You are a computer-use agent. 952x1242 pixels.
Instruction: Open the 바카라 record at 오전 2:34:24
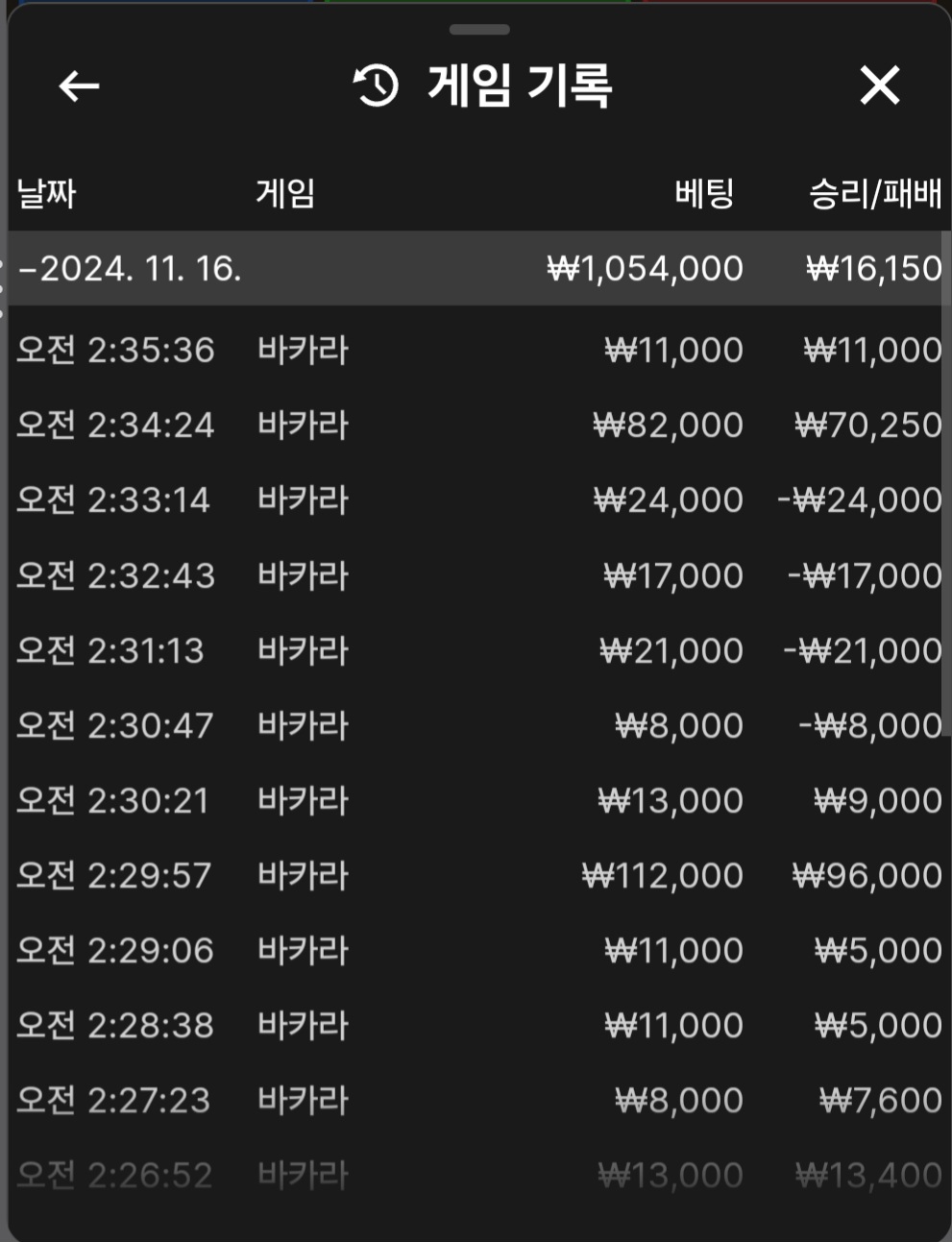tap(476, 426)
